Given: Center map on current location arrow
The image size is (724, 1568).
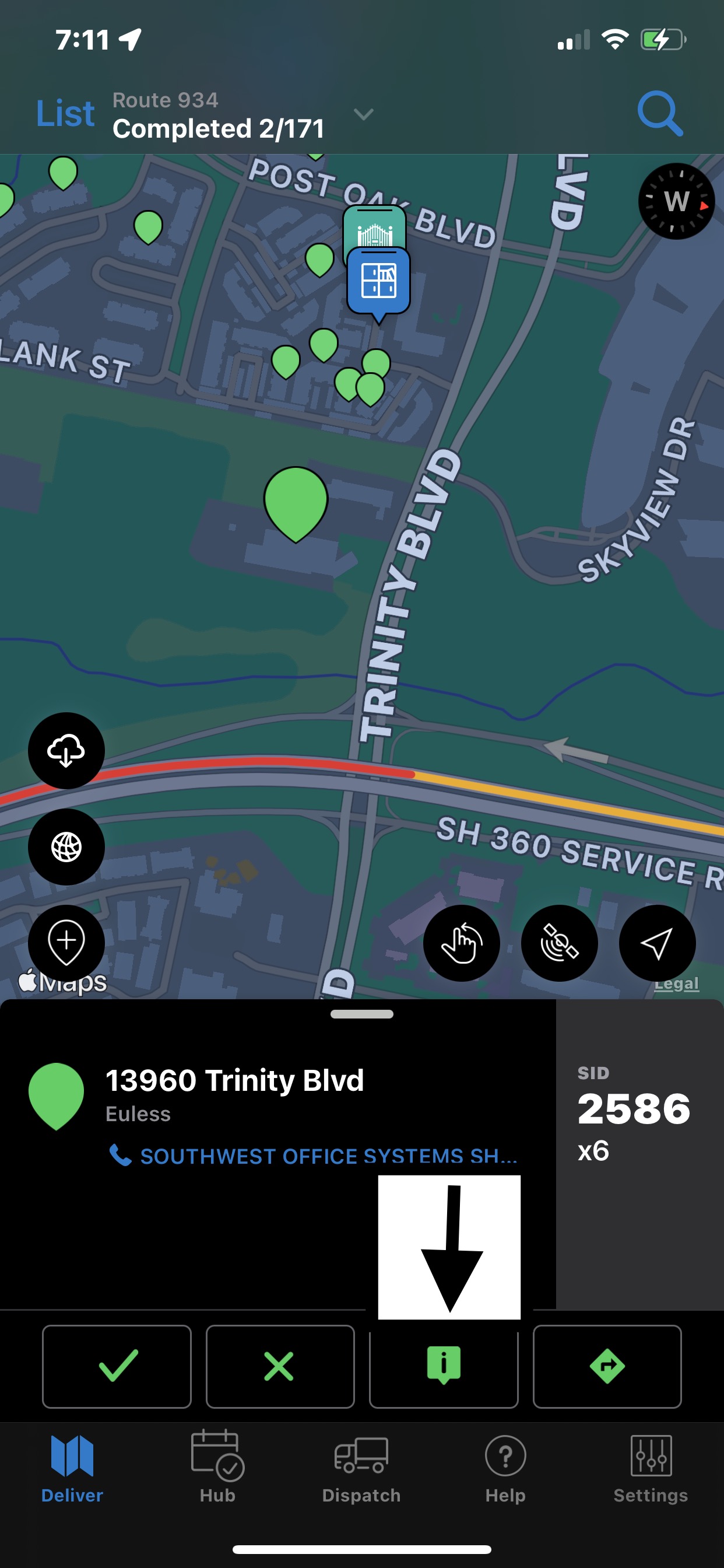Looking at the screenshot, I should tap(657, 943).
